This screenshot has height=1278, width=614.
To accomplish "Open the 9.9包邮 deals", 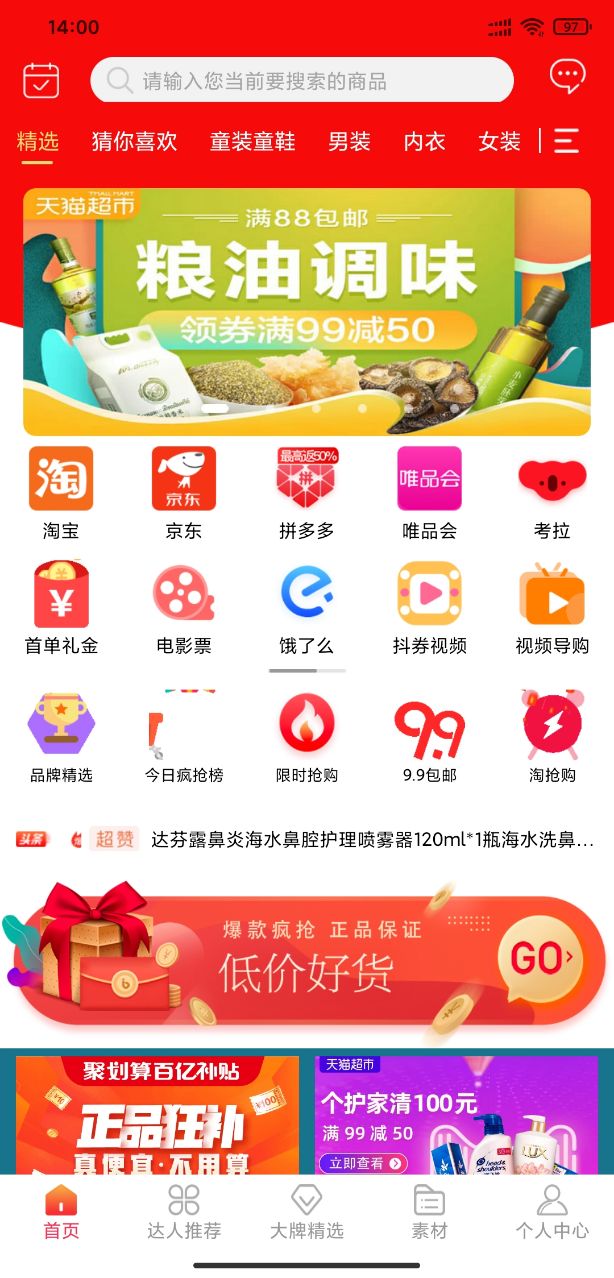I will (x=429, y=736).
